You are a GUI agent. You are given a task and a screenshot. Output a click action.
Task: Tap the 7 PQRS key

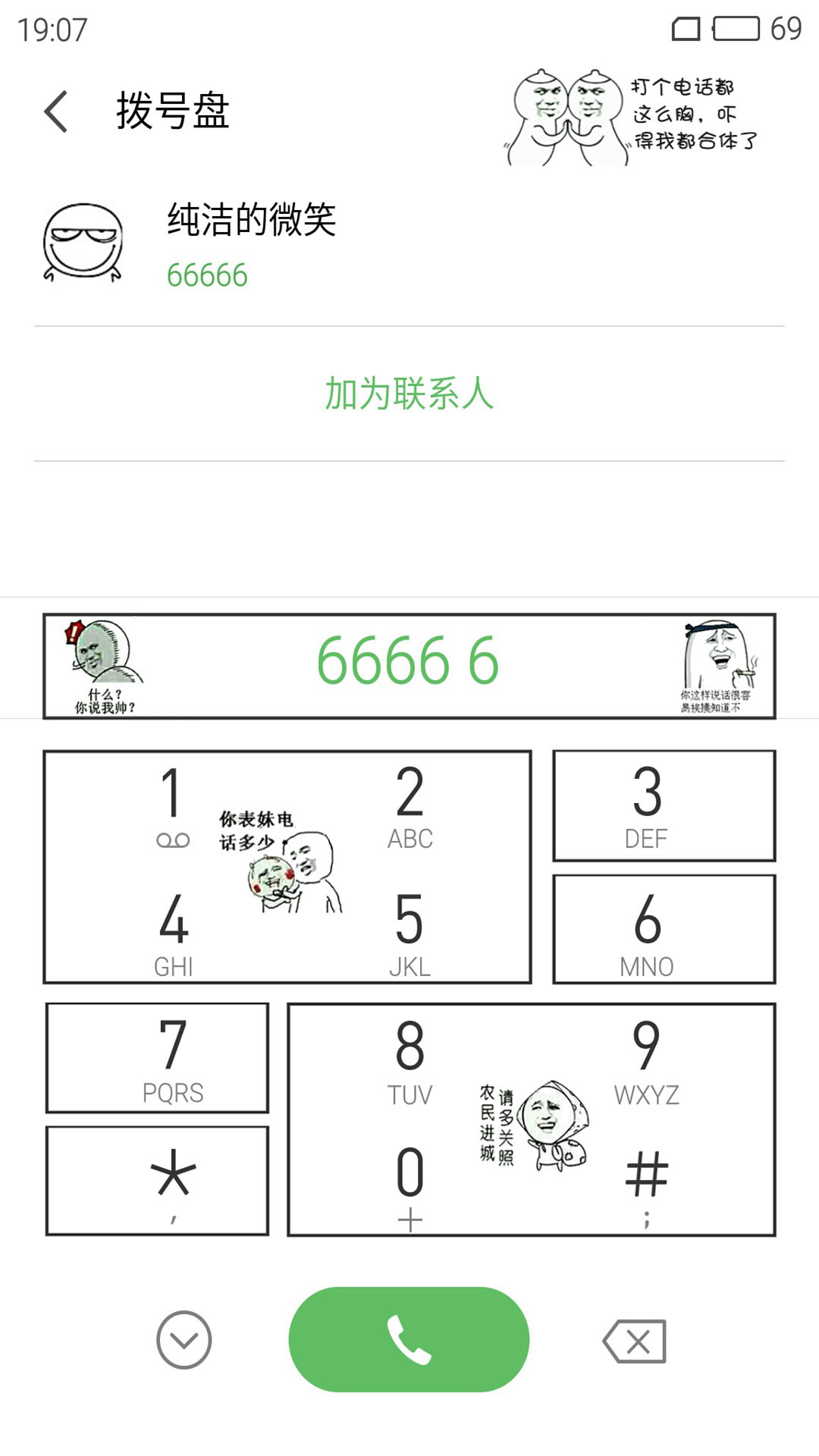tap(157, 1058)
